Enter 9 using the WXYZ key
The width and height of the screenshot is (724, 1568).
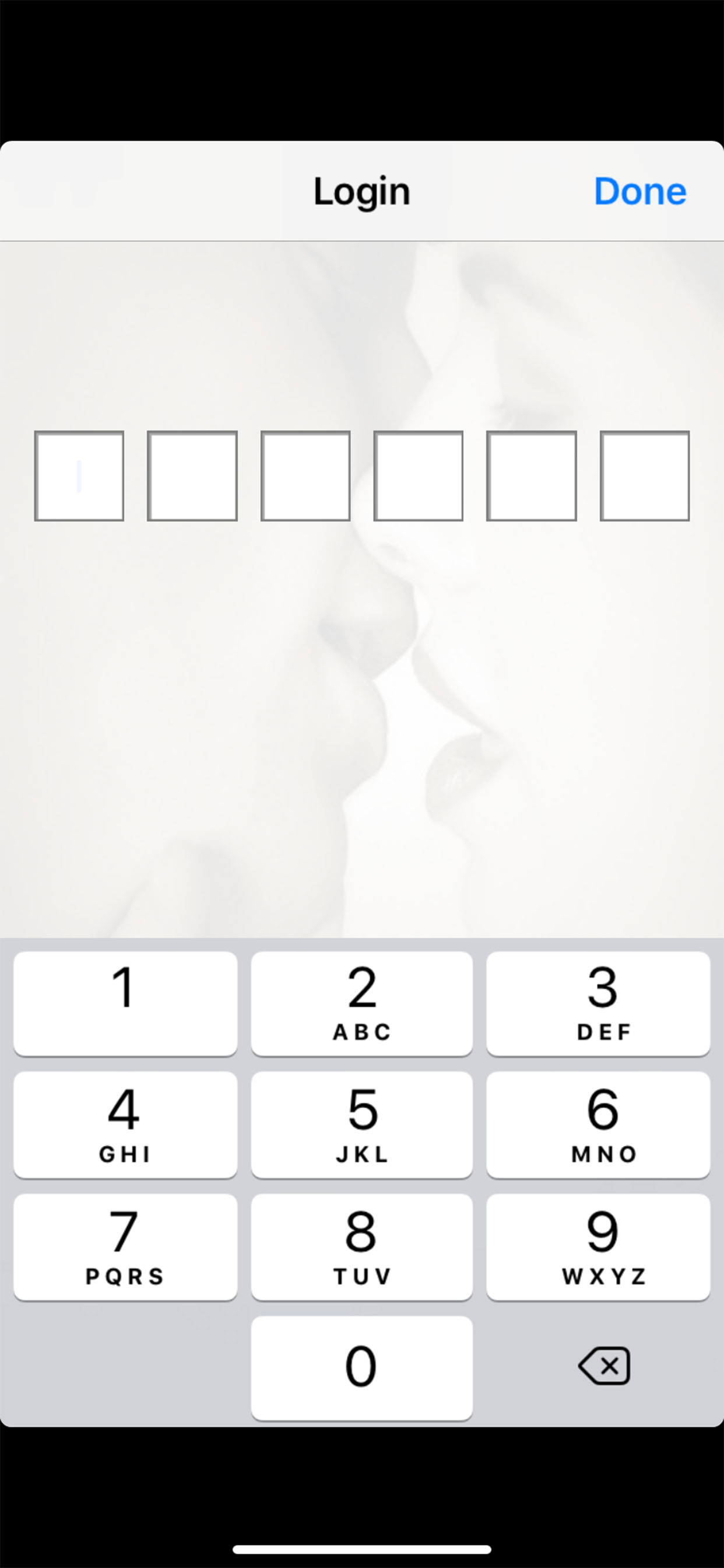[599, 1247]
